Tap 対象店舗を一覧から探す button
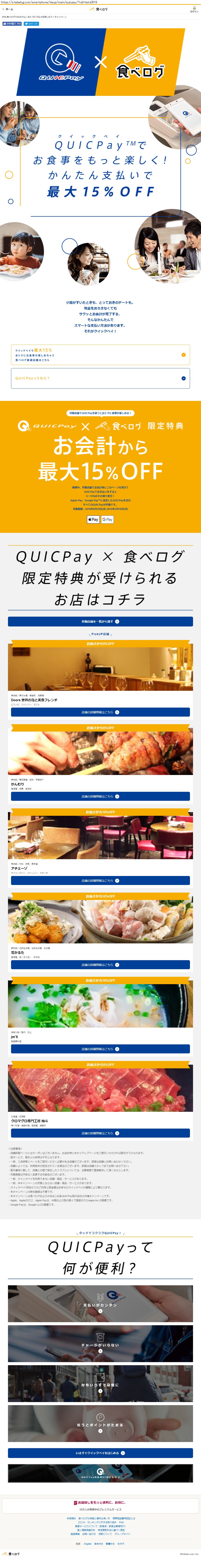 click(100, 622)
